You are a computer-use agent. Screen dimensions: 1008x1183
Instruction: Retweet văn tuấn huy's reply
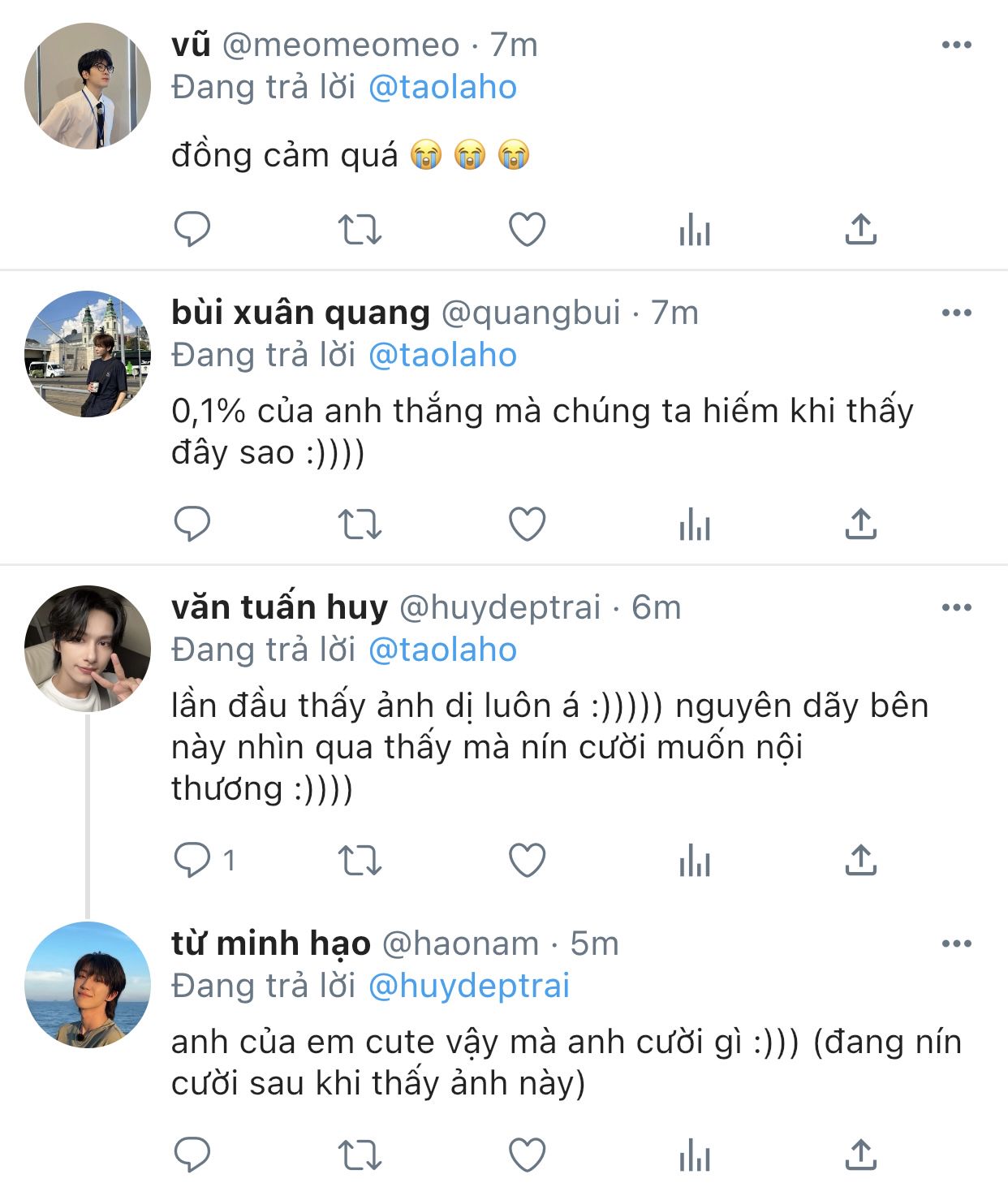click(x=360, y=860)
